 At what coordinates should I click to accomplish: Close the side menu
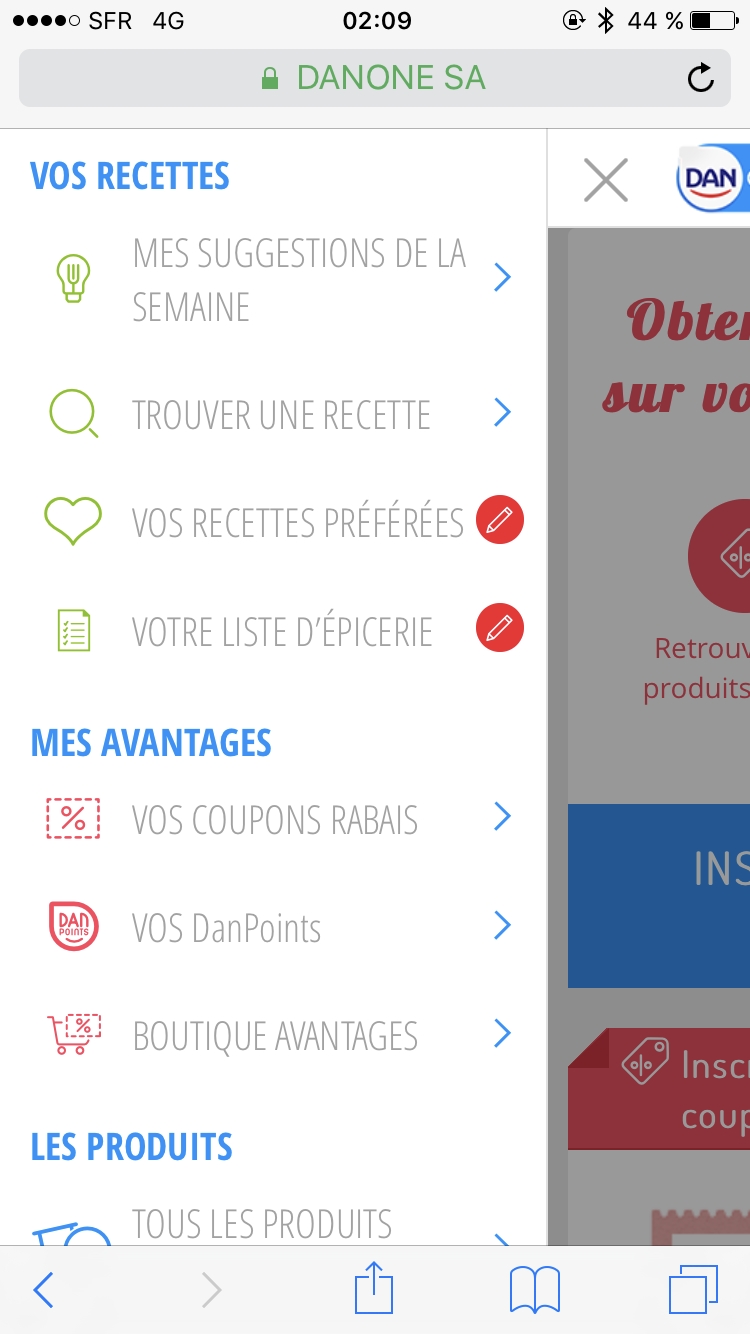coord(606,181)
